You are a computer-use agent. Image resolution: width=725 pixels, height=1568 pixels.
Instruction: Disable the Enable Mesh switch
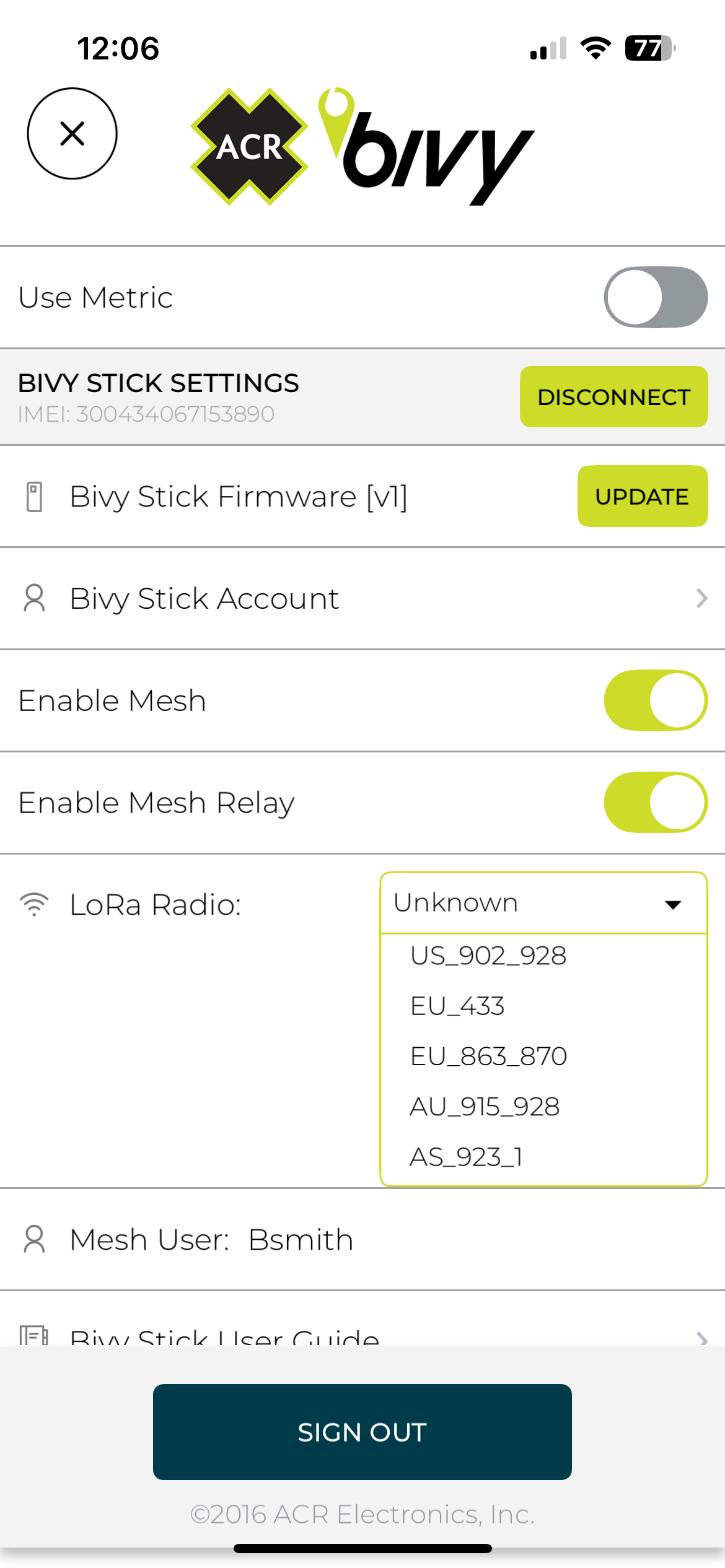656,700
